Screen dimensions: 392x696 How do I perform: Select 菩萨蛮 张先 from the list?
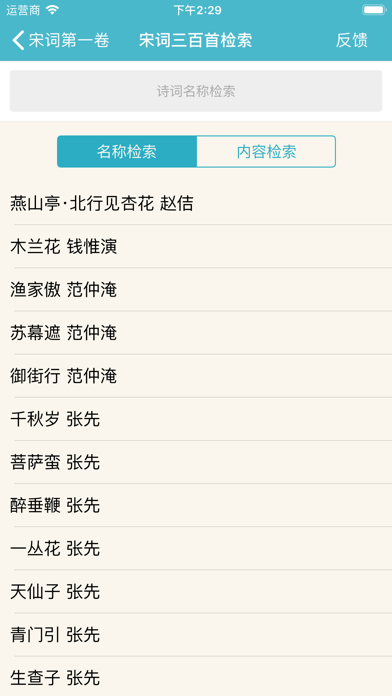196,462
